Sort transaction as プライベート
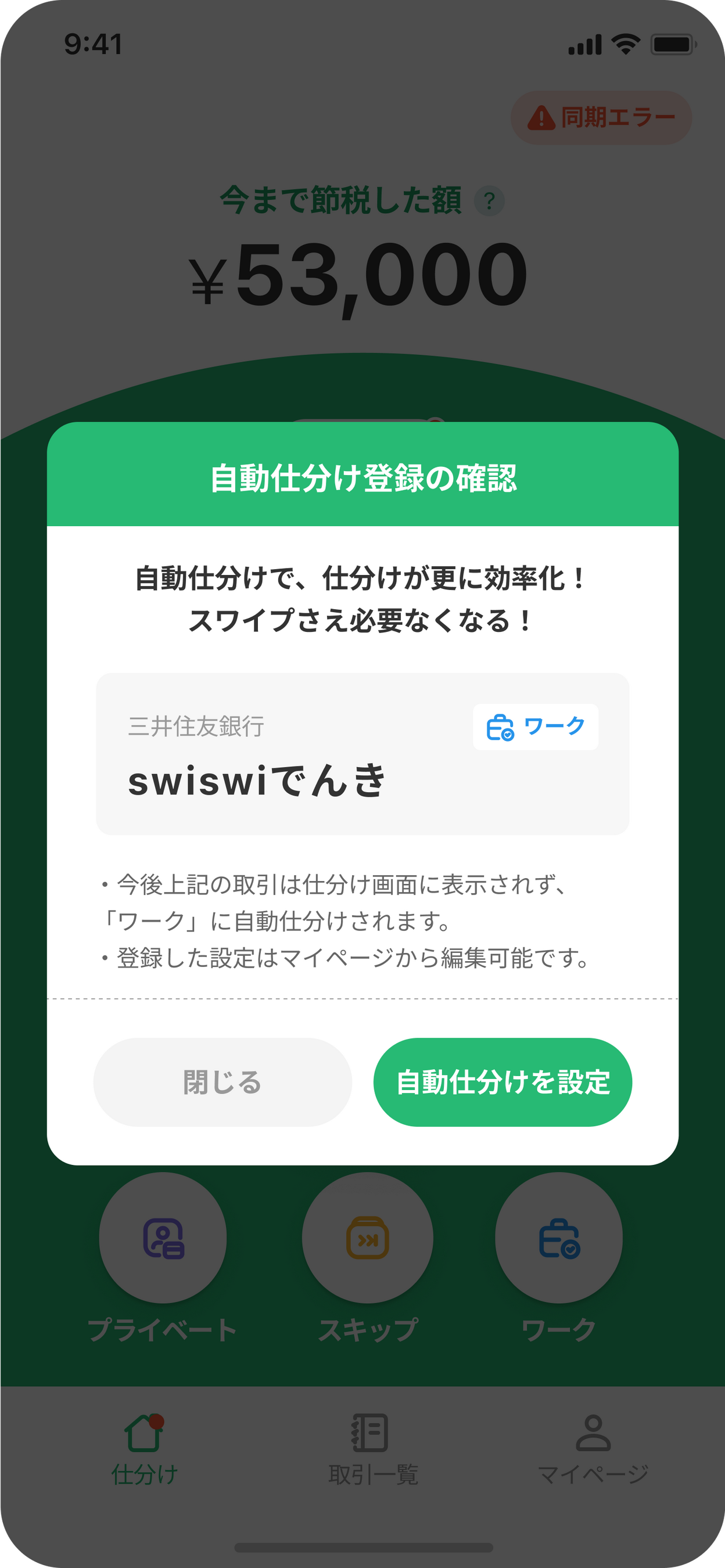The image size is (725, 1568). point(163,1238)
